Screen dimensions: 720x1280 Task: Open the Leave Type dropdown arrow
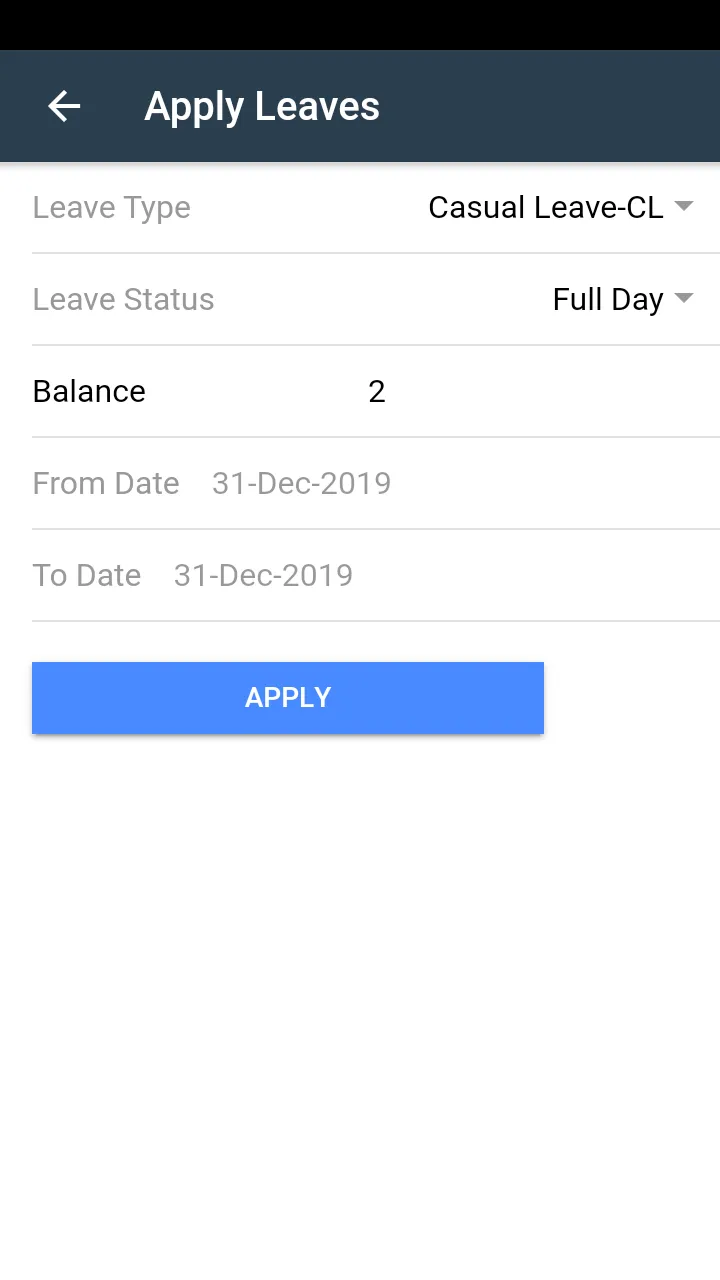[684, 207]
